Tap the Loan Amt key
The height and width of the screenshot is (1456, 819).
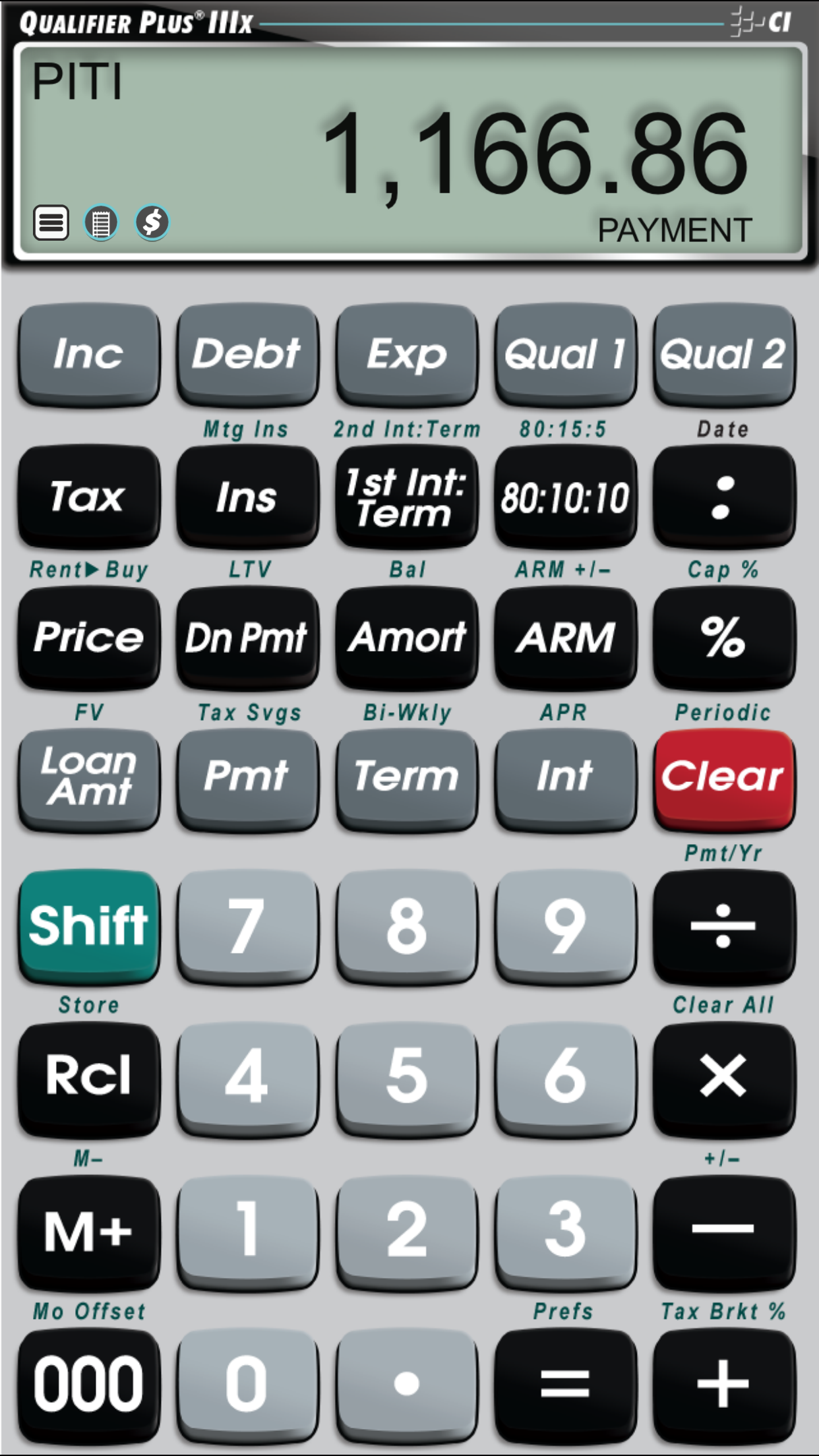pos(88,779)
